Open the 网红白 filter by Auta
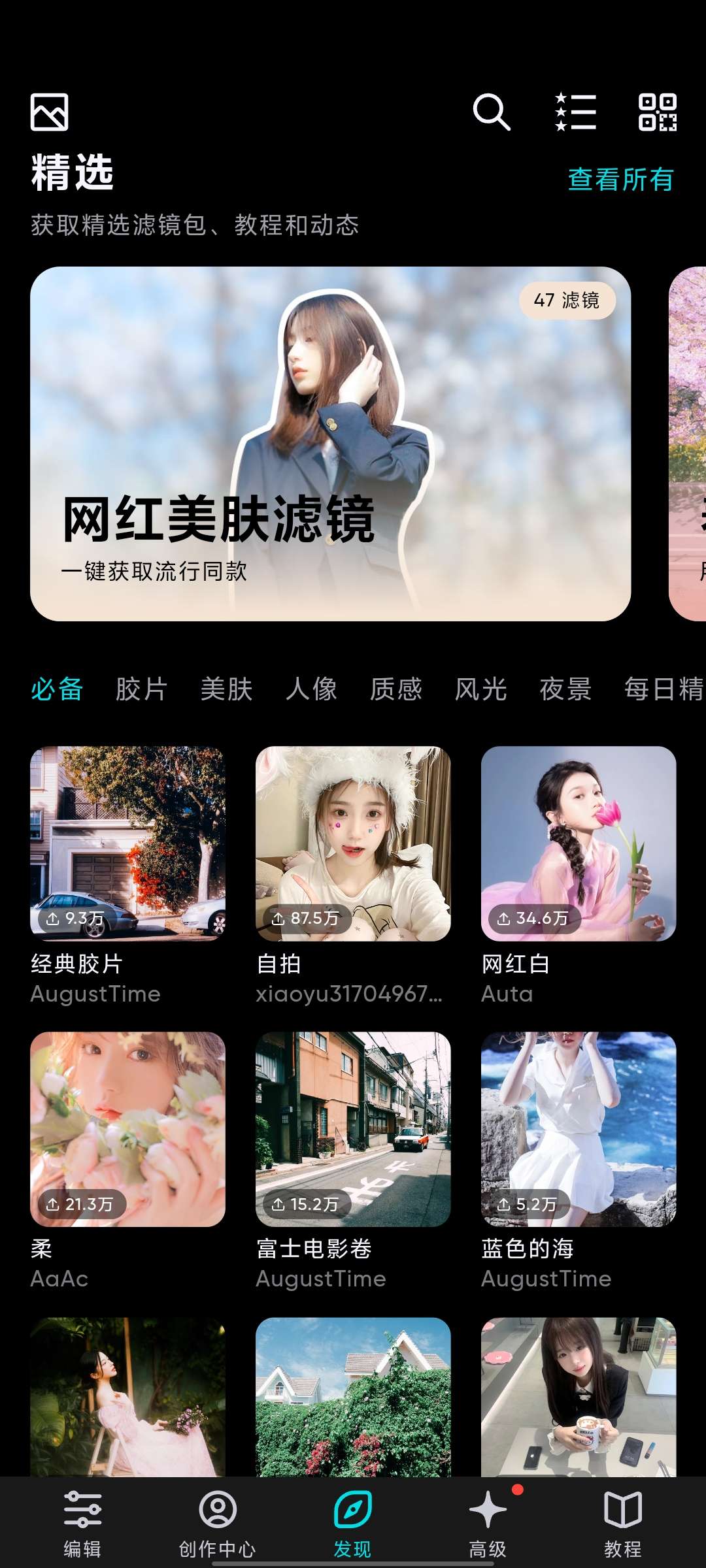Image resolution: width=706 pixels, height=1568 pixels. click(579, 843)
